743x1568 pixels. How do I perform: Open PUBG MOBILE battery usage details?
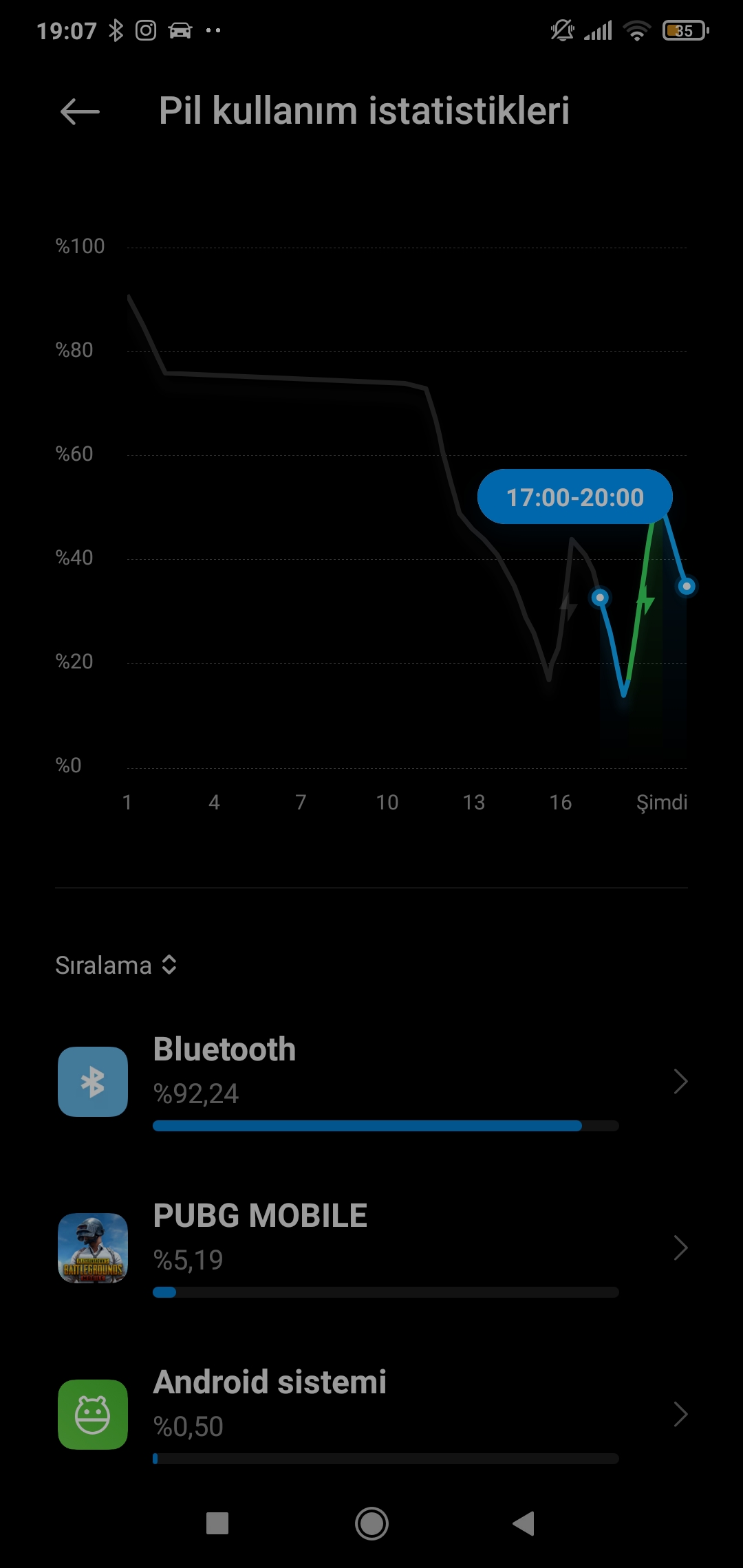tap(371, 1248)
